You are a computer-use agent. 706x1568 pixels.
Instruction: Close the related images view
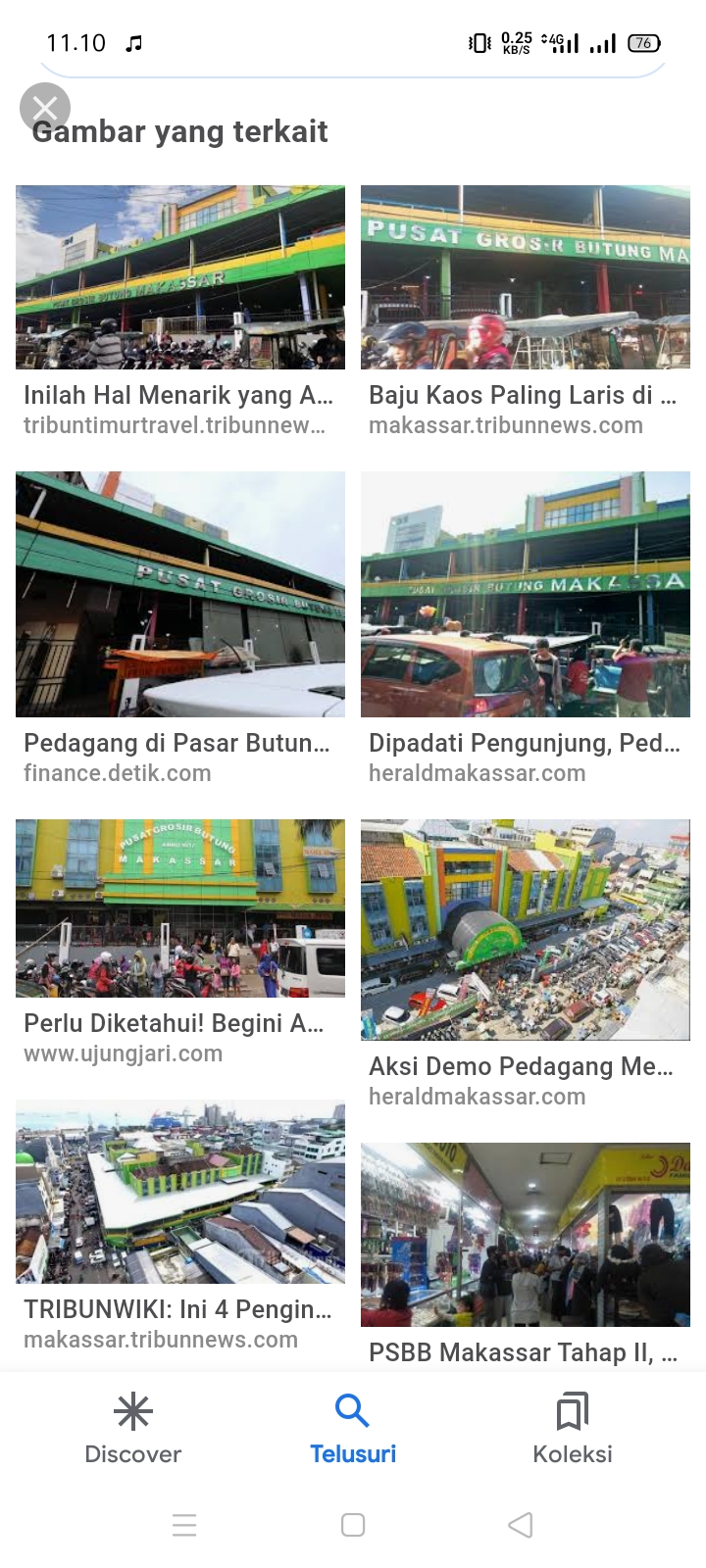click(x=45, y=108)
